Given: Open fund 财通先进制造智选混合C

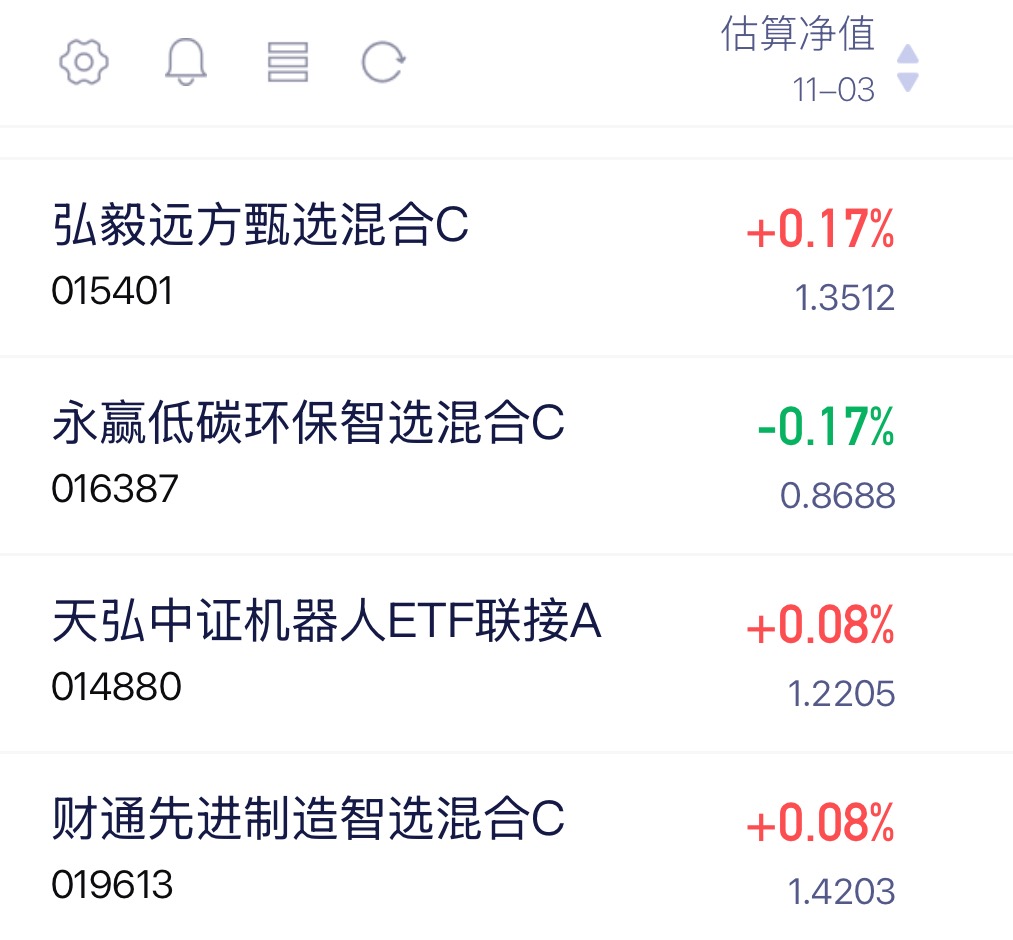Looking at the screenshot, I should [506, 847].
